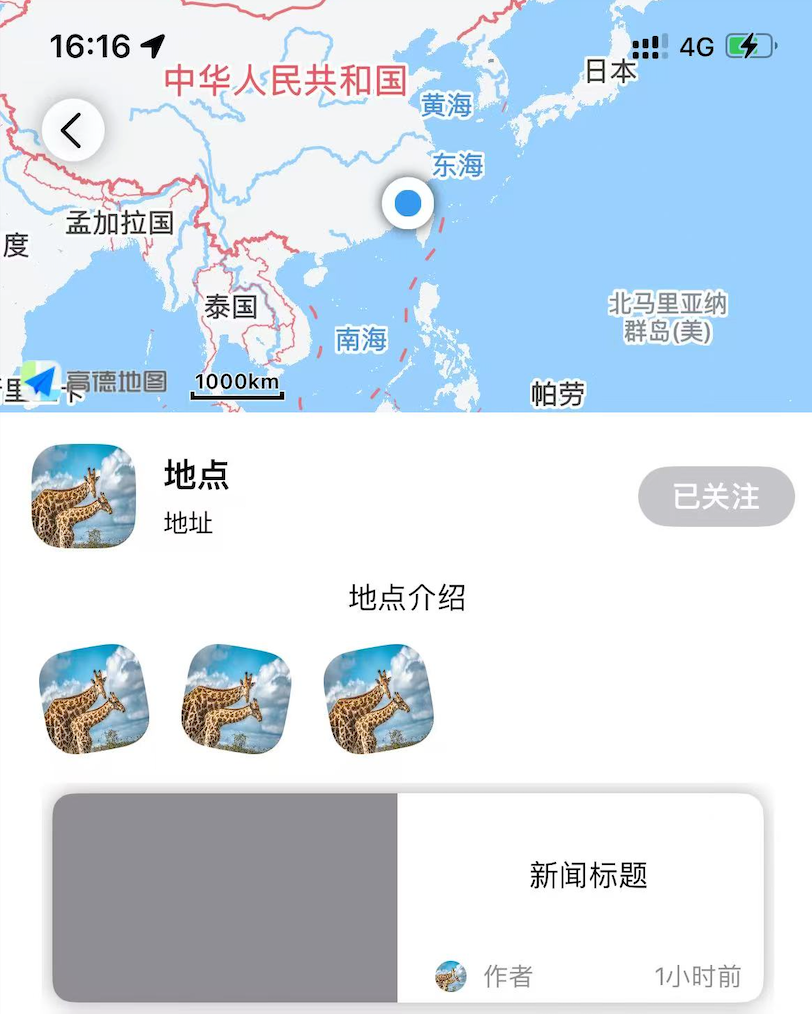Tap the giraffe location avatar icon
Viewport: 812px width, 1014px height.
click(x=83, y=496)
